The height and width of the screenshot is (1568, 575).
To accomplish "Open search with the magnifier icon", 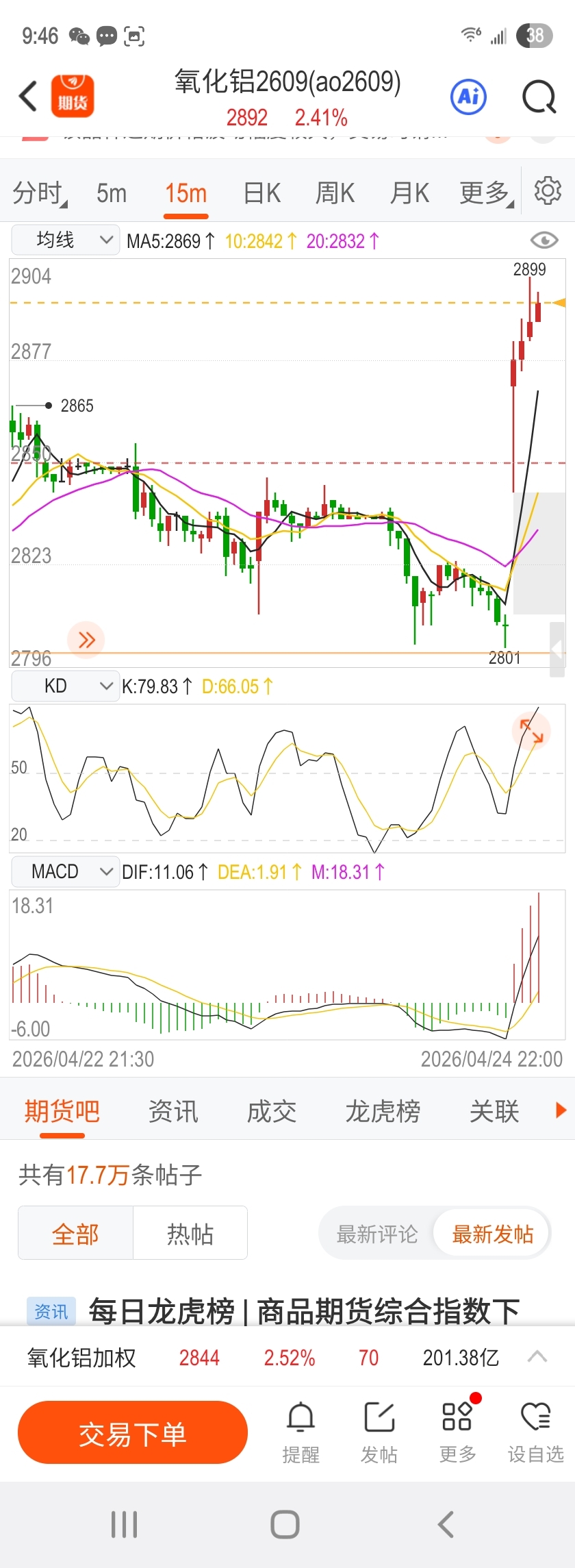I will click(x=539, y=97).
